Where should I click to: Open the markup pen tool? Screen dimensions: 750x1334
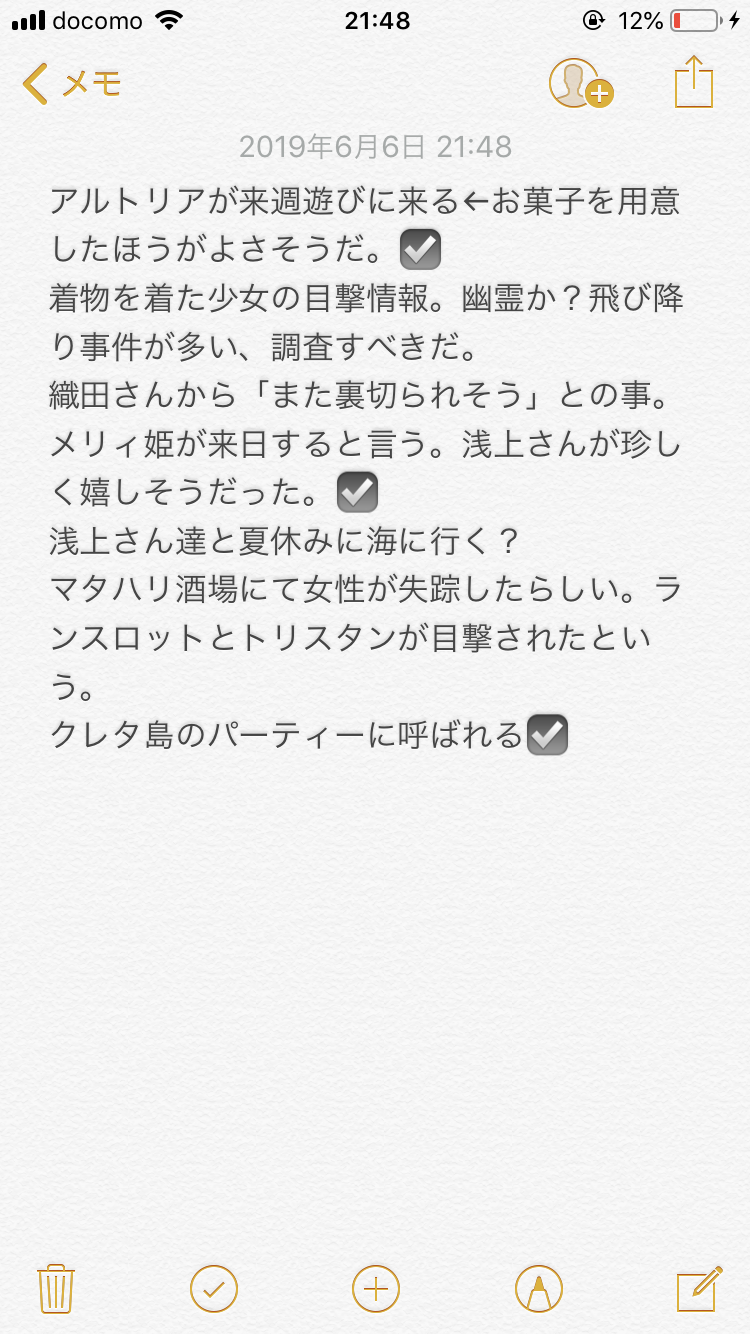point(538,1288)
